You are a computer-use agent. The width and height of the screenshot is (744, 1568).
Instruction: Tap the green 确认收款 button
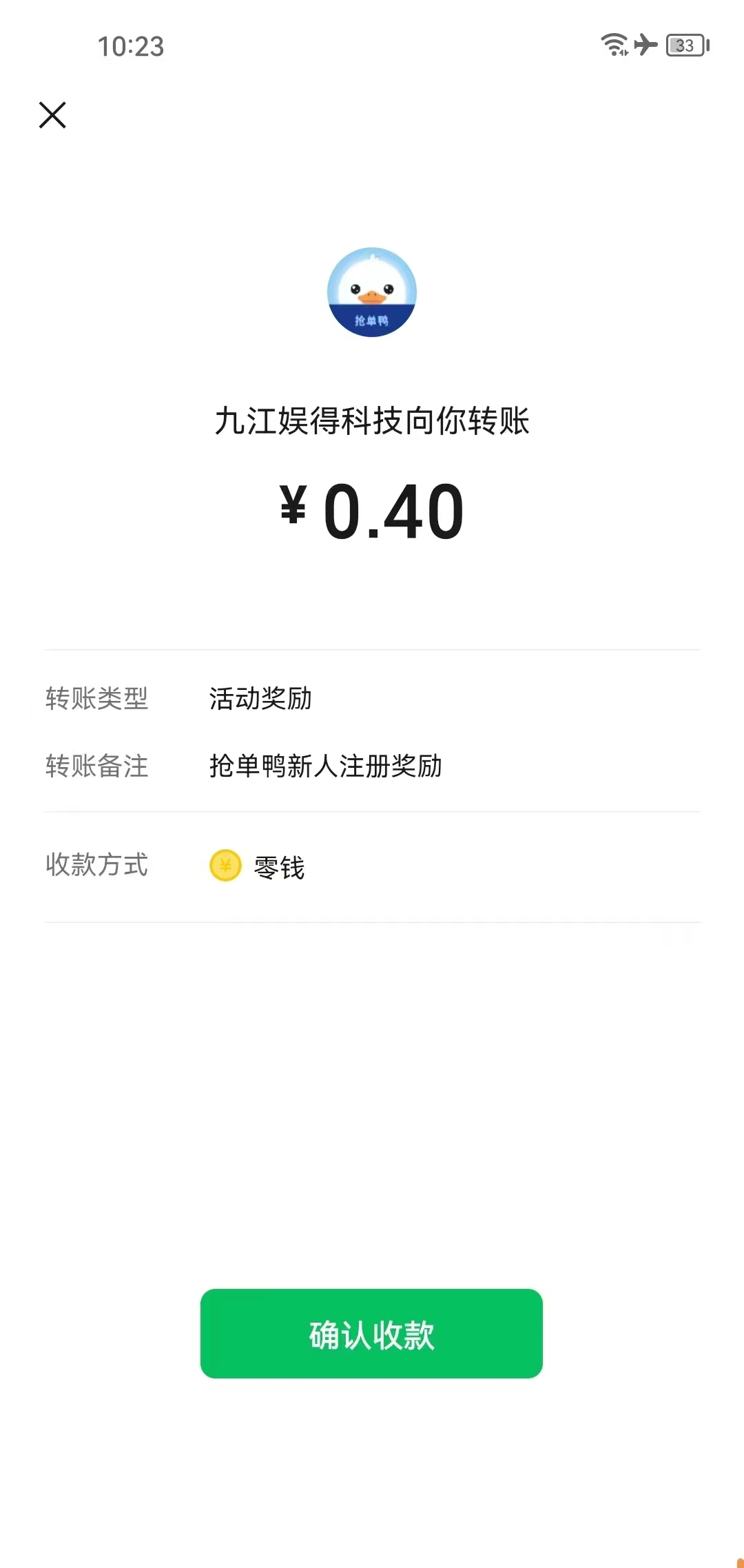(371, 1334)
